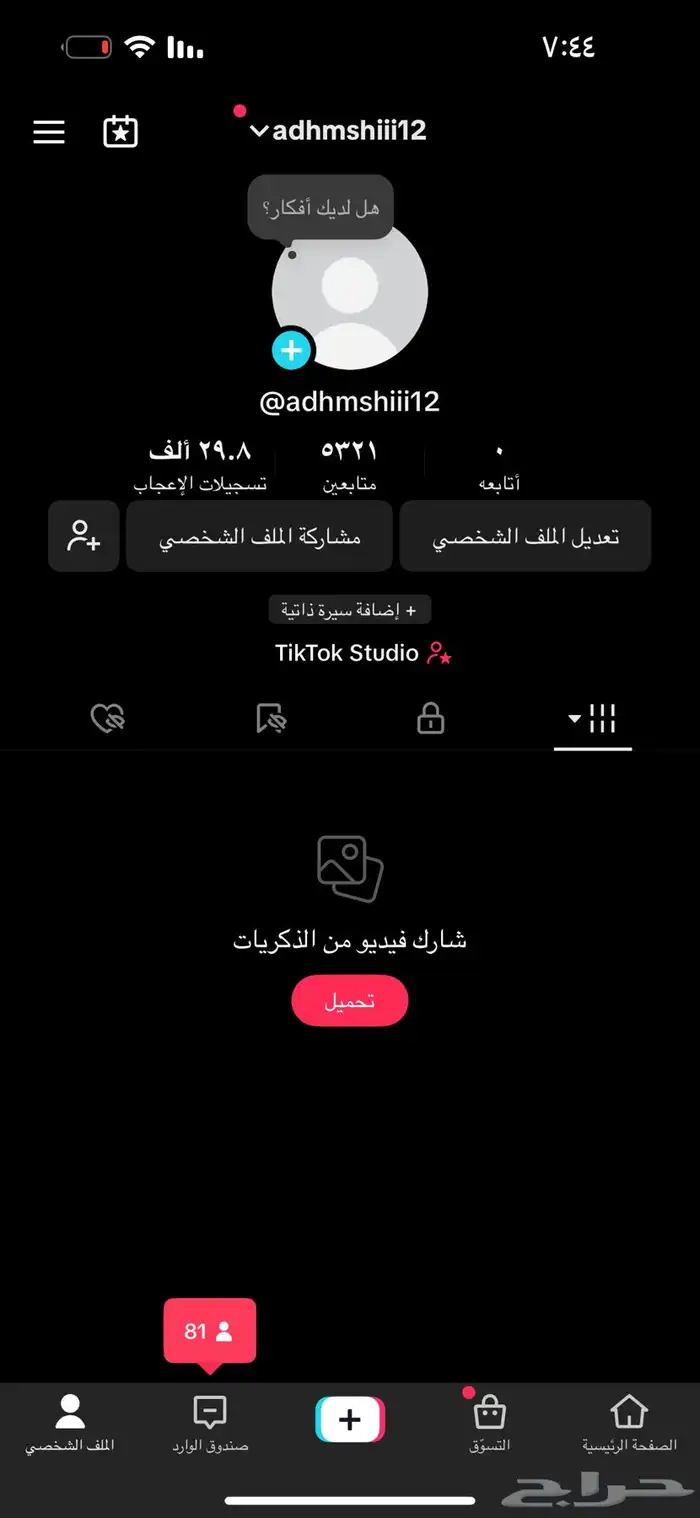Viewport: 700px width, 1518px height.
Task: Open the add friends icon button
Action: (x=84, y=537)
